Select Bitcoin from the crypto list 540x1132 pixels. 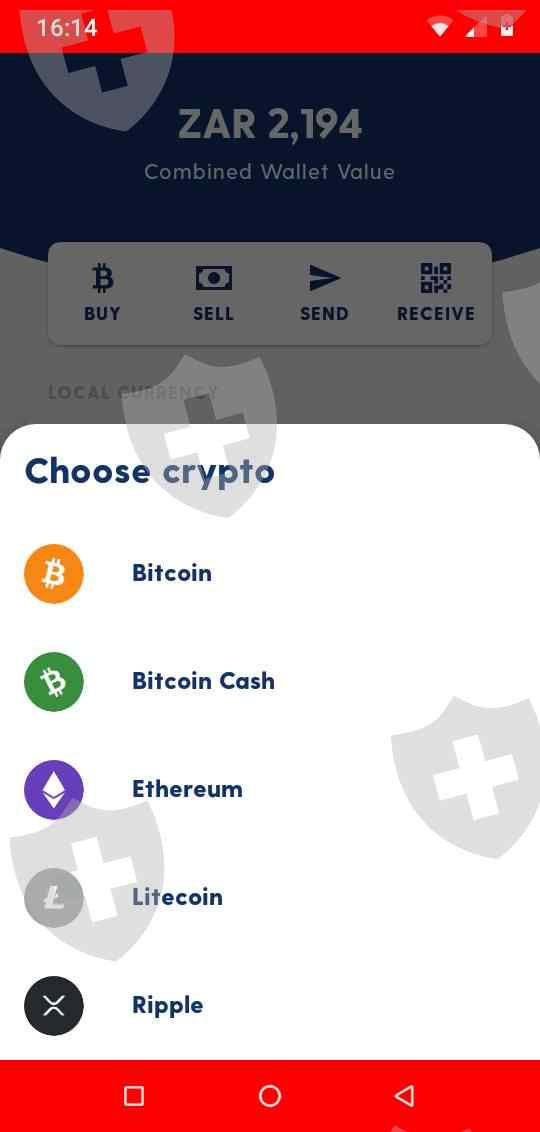(270, 574)
